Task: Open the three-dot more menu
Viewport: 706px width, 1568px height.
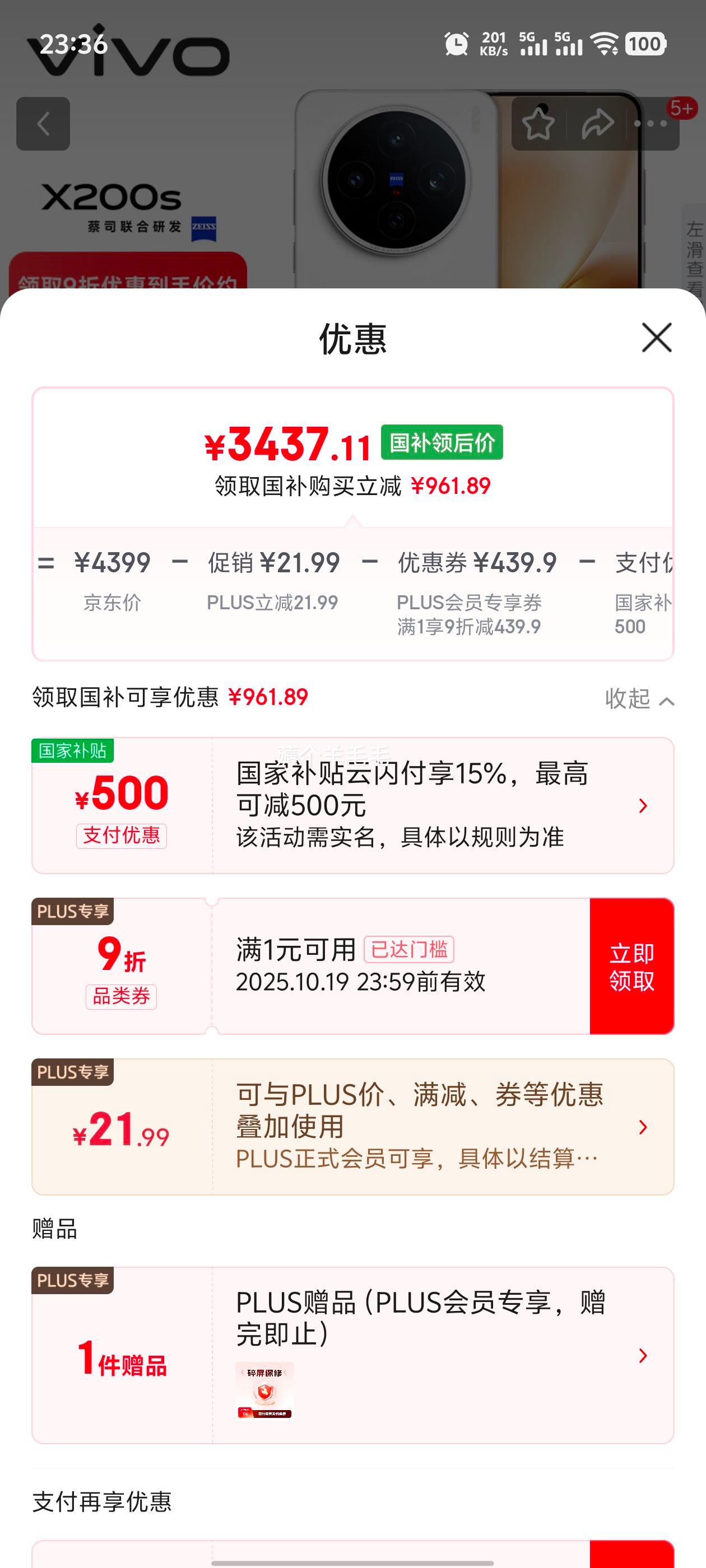Action: (651, 124)
